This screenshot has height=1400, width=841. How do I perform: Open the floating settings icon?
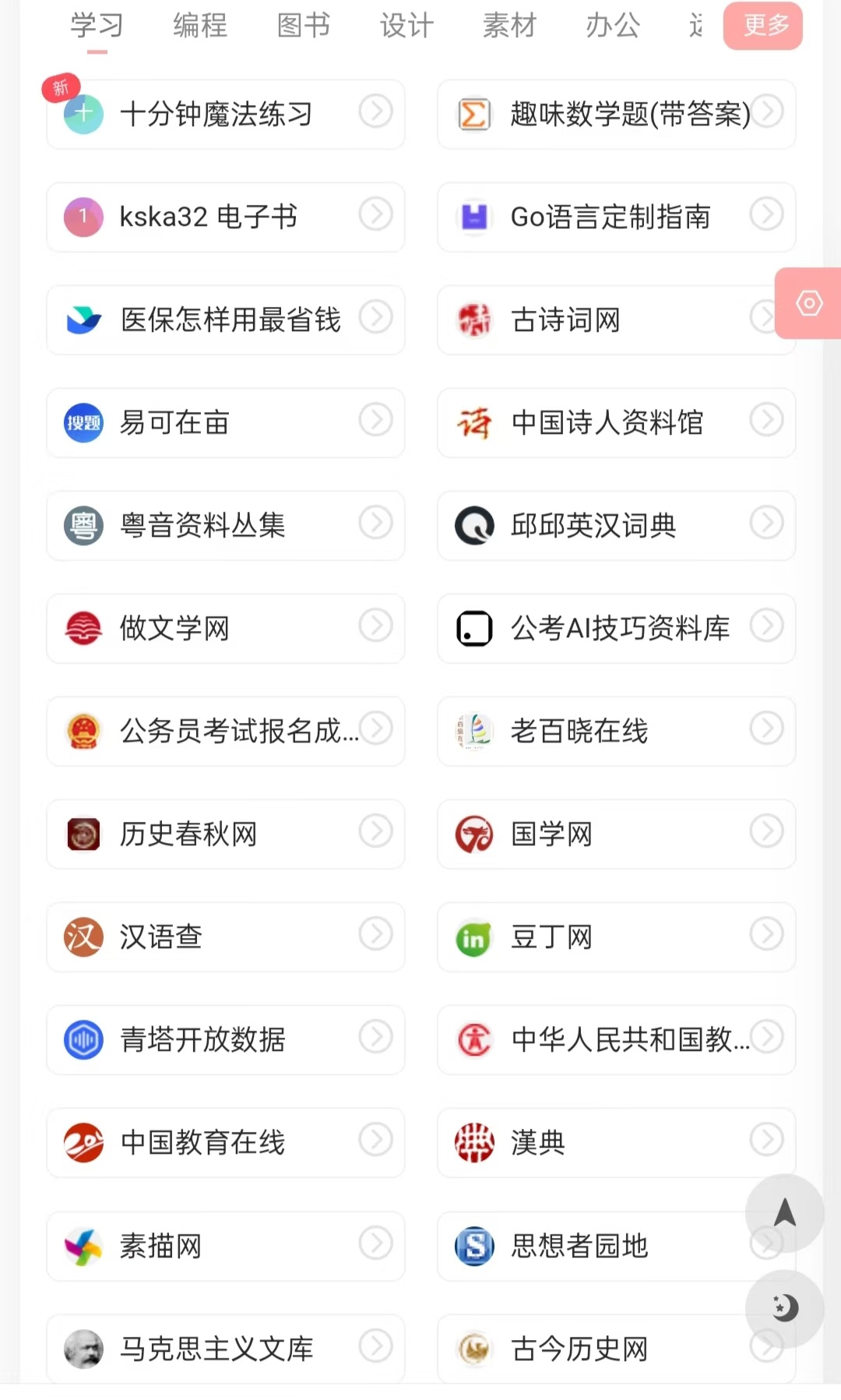(809, 303)
